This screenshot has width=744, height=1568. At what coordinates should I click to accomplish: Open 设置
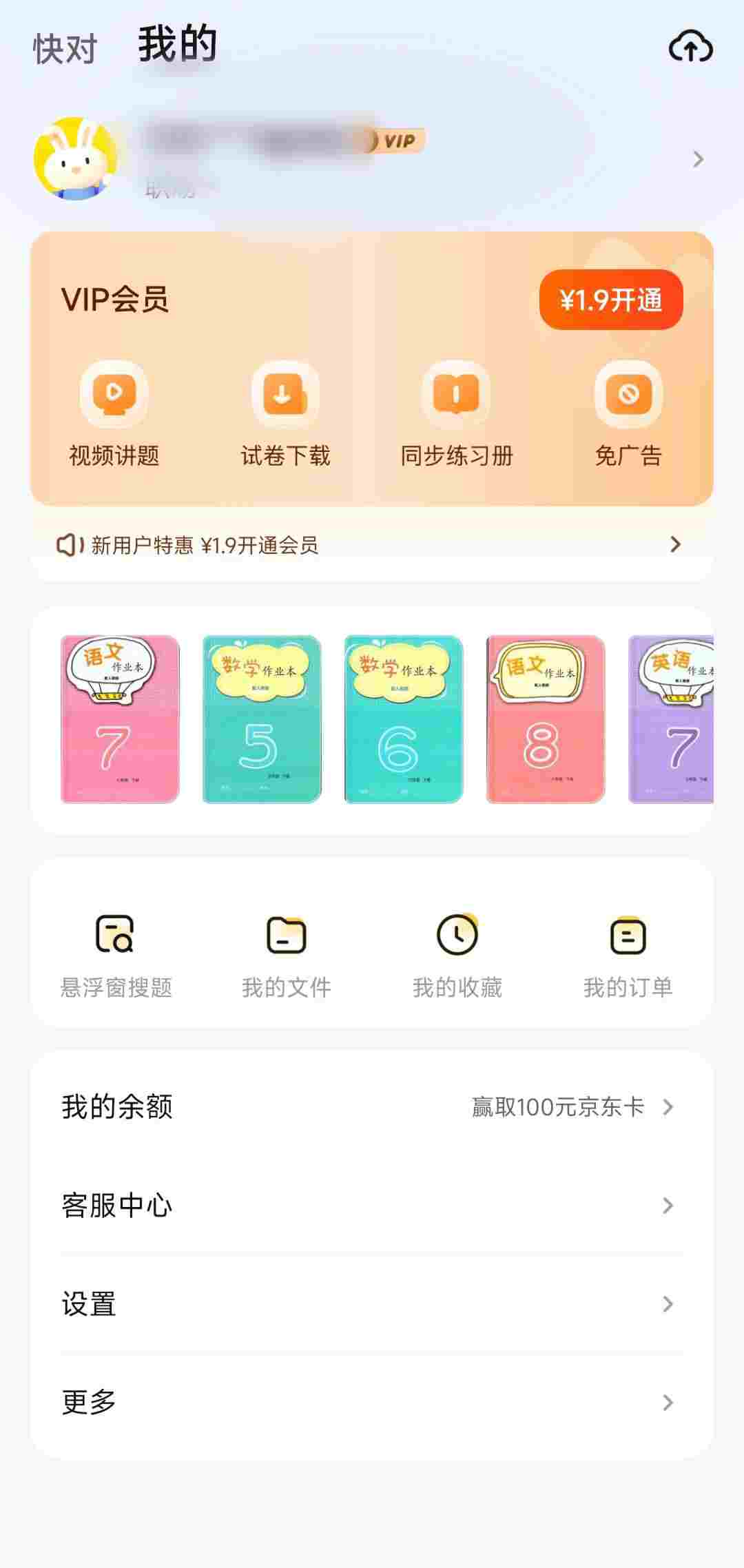pyautogui.click(x=371, y=1304)
